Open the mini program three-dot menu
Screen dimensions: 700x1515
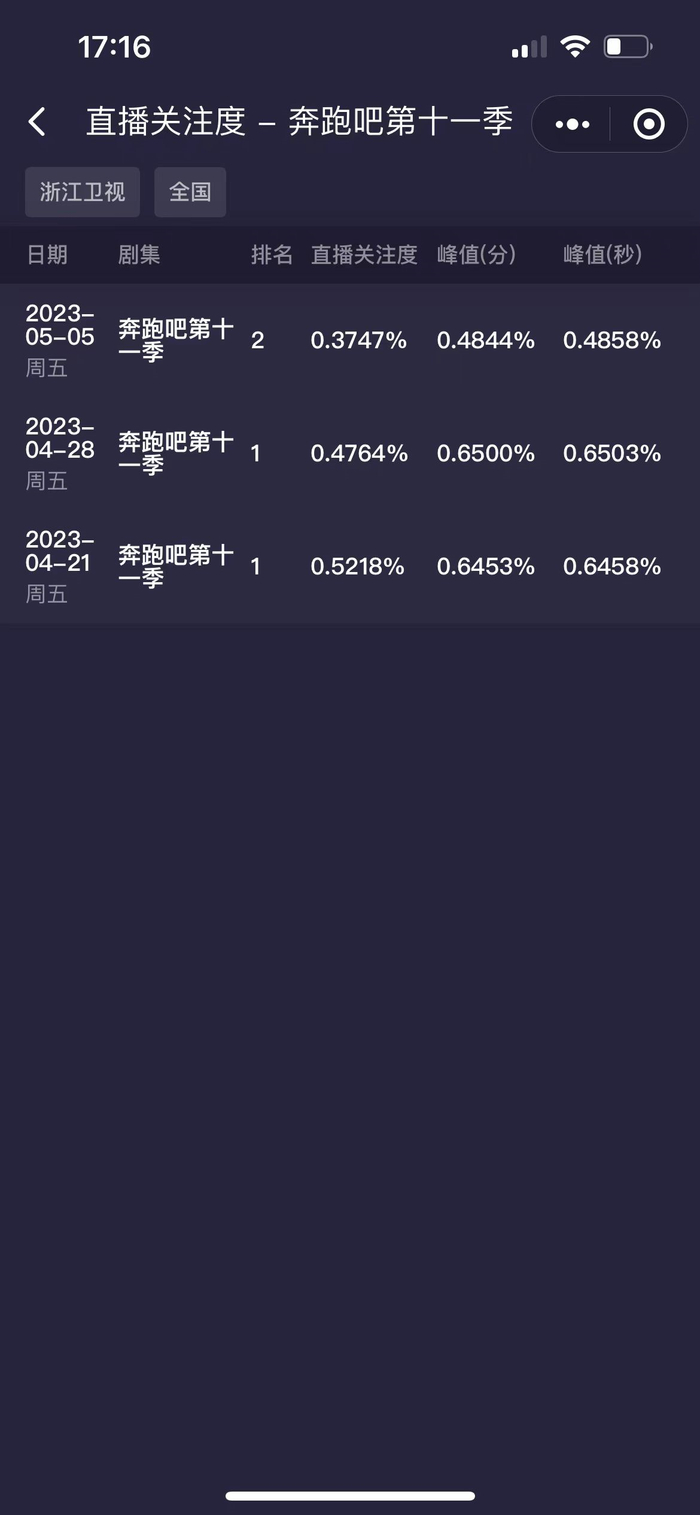point(572,124)
